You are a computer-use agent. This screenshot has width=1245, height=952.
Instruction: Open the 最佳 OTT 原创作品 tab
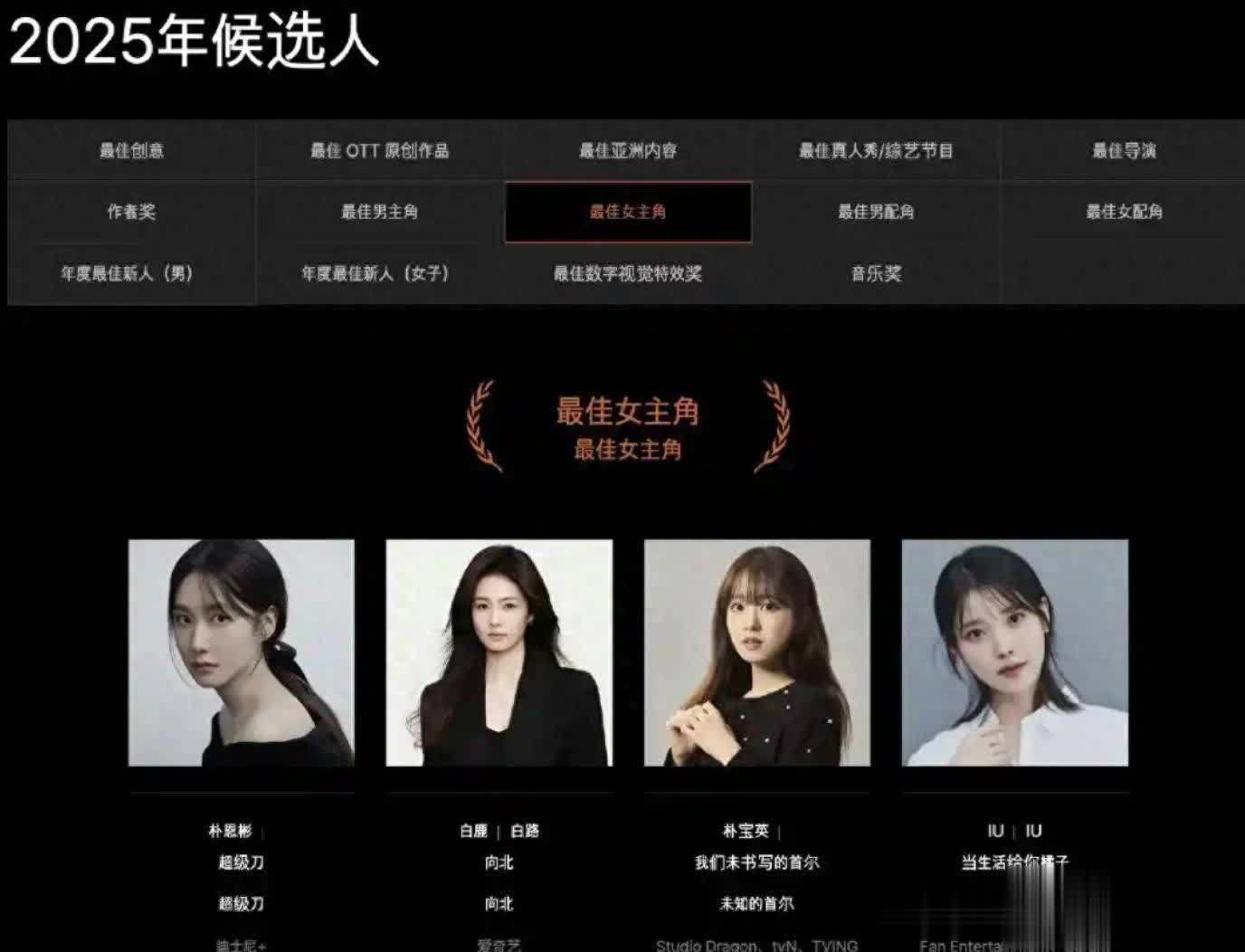[380, 150]
